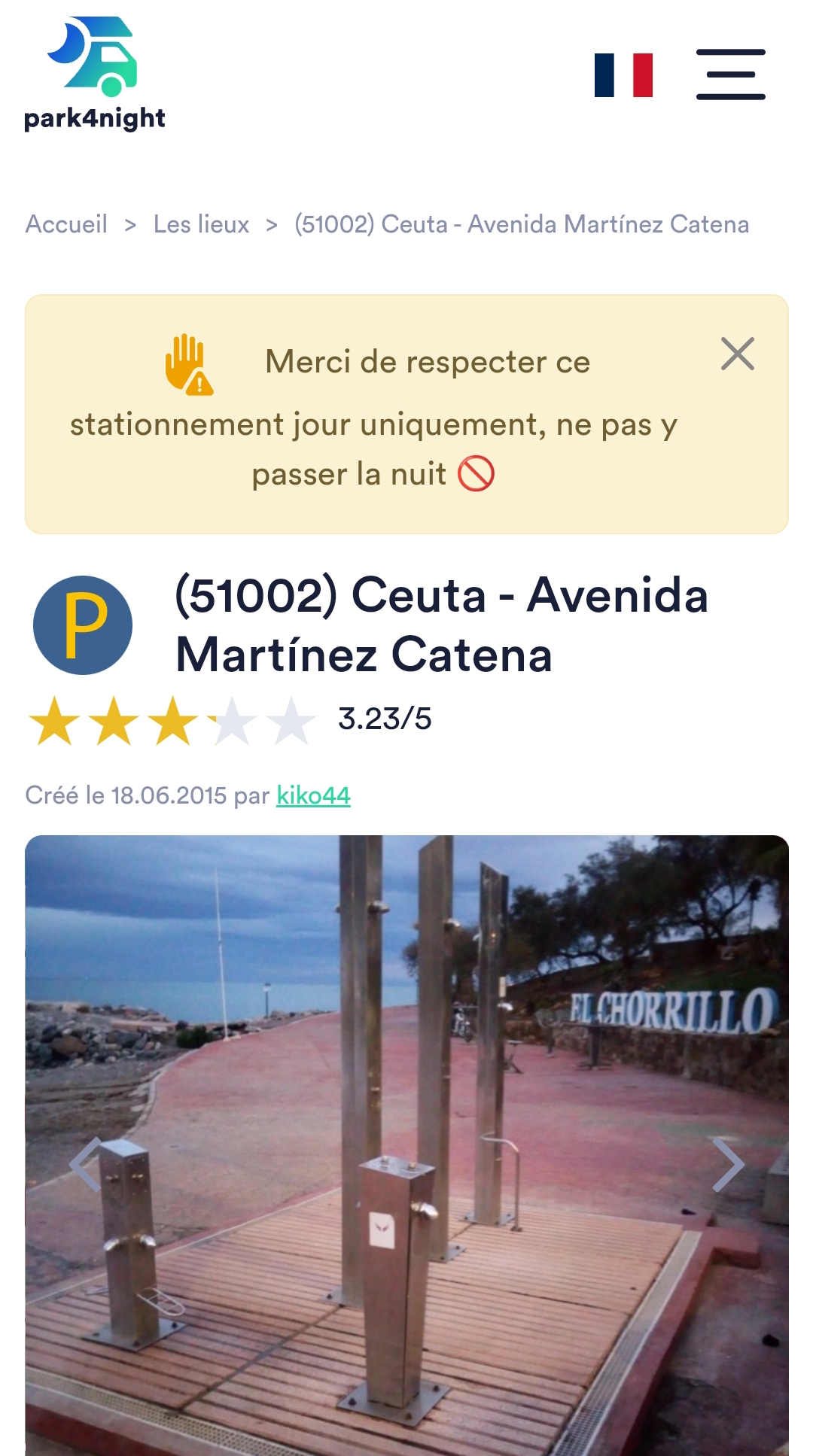This screenshot has width=813, height=1456.
Task: Show the previous photo
Action: 87,1164
